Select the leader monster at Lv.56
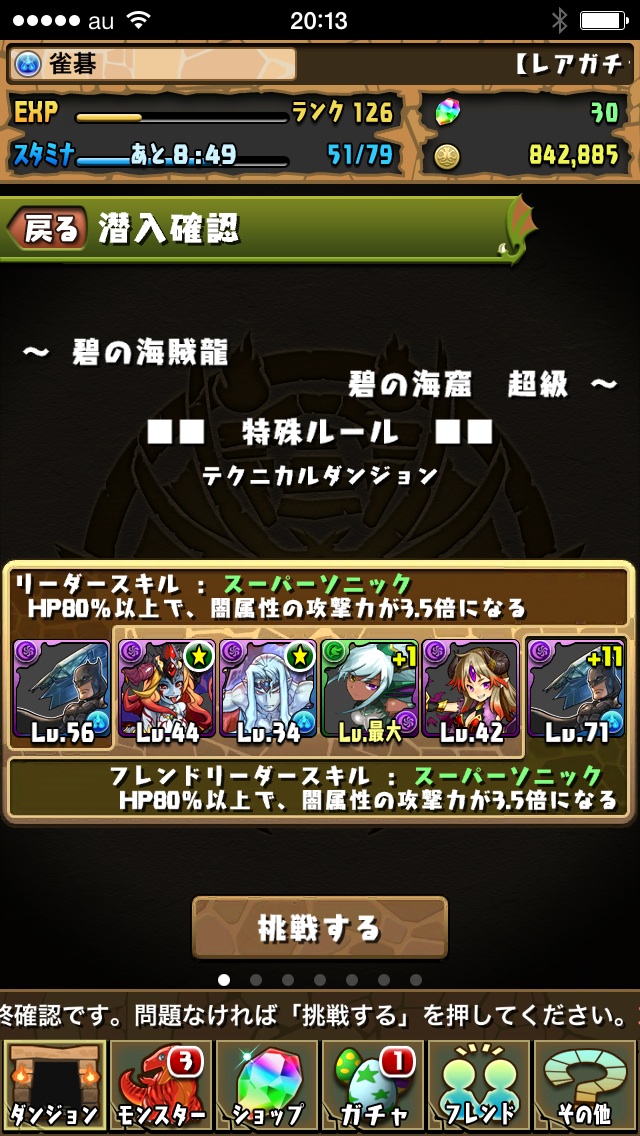The height and width of the screenshot is (1136, 640). (62, 692)
